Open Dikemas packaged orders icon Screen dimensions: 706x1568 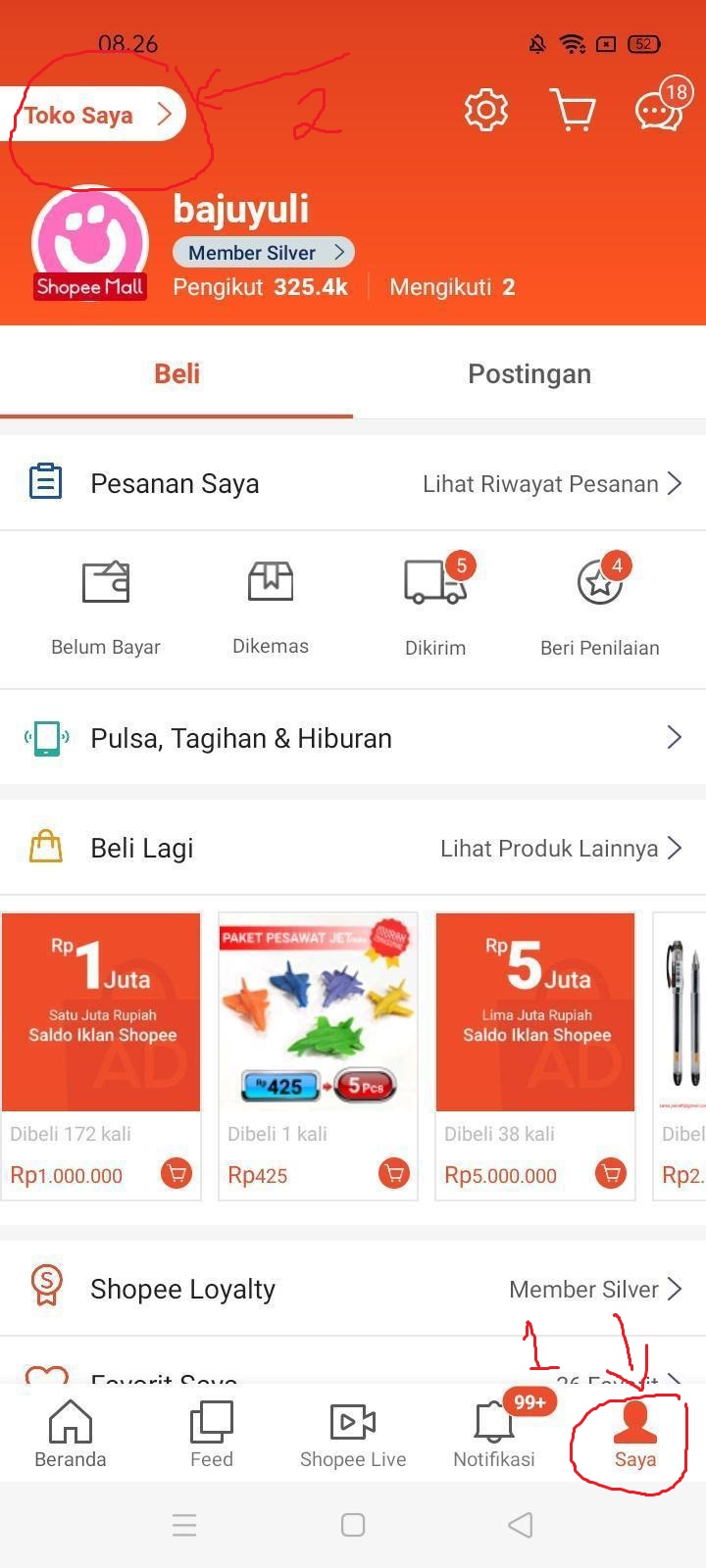pyautogui.click(x=270, y=580)
